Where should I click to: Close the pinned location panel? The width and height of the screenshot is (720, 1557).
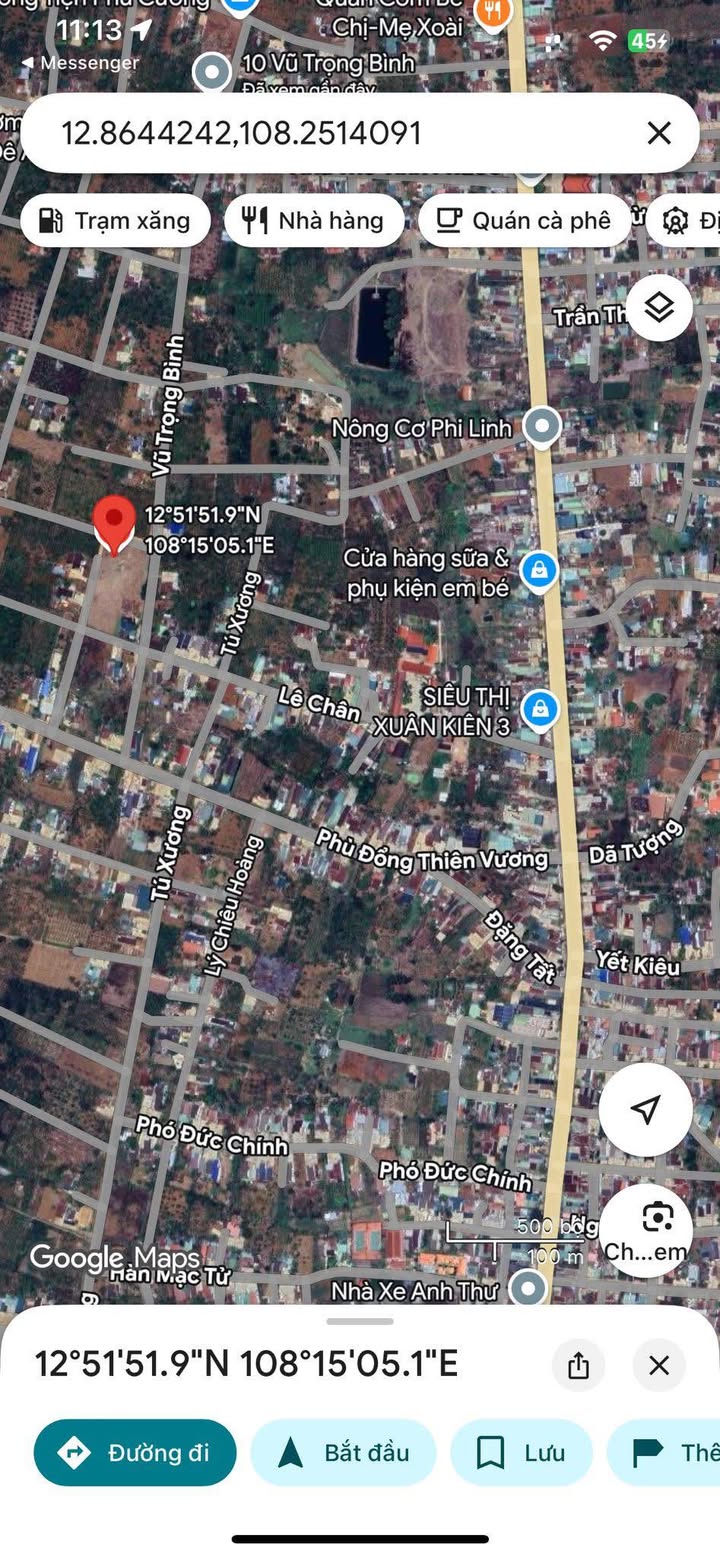[x=659, y=1365]
